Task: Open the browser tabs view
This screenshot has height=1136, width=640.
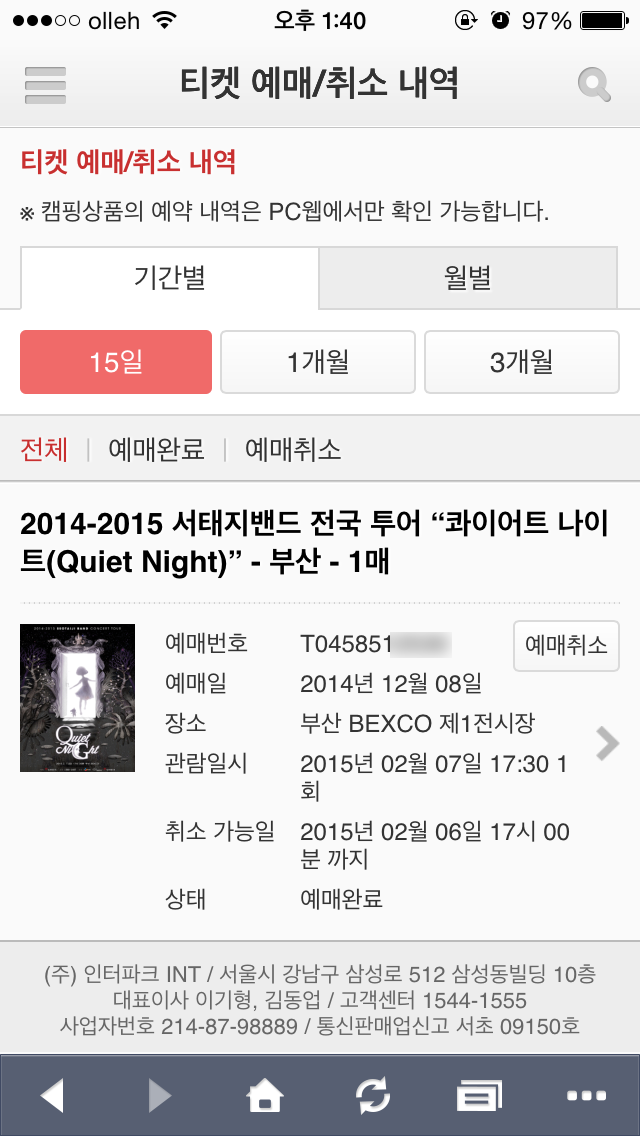Action: click(x=479, y=1096)
